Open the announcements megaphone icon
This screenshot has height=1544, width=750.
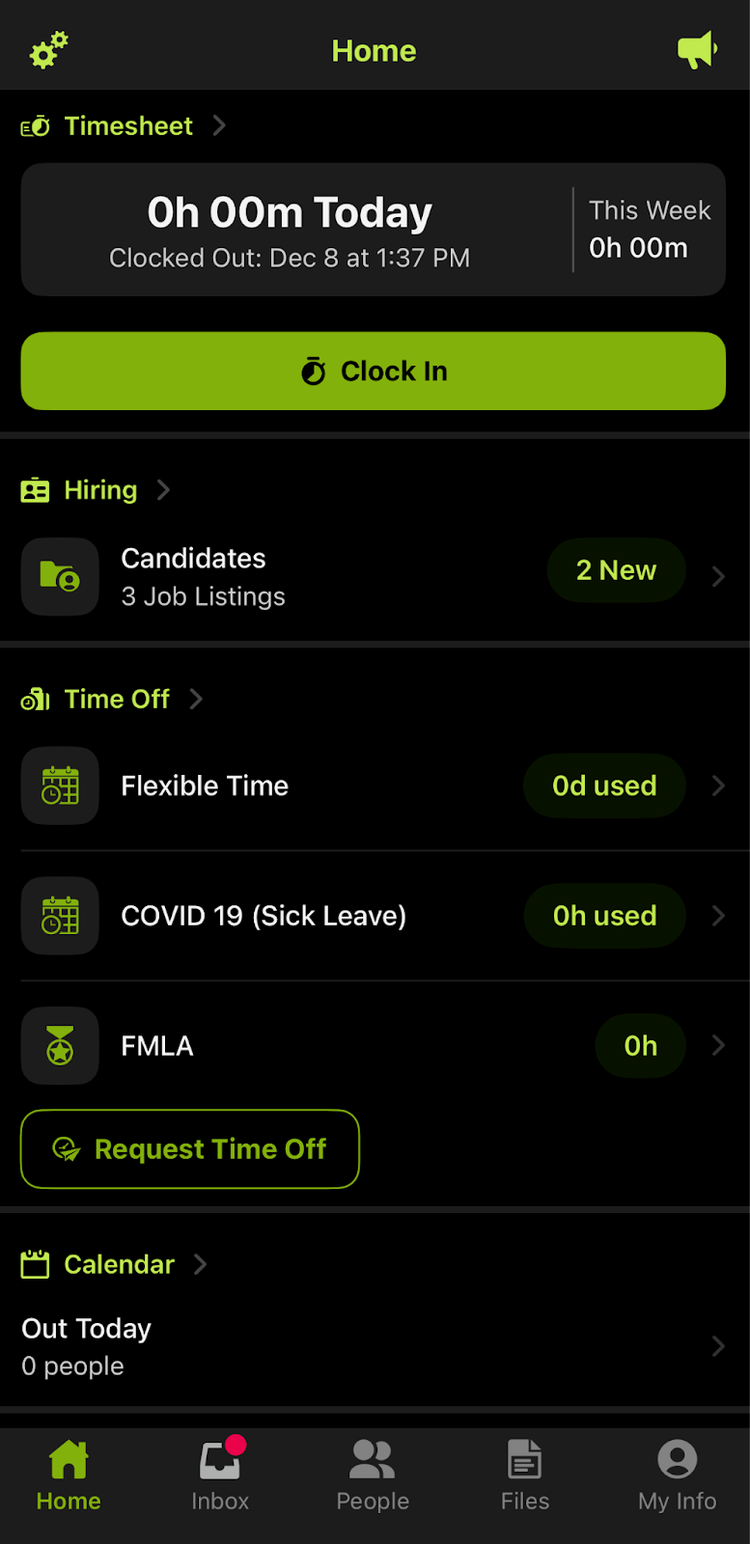697,50
